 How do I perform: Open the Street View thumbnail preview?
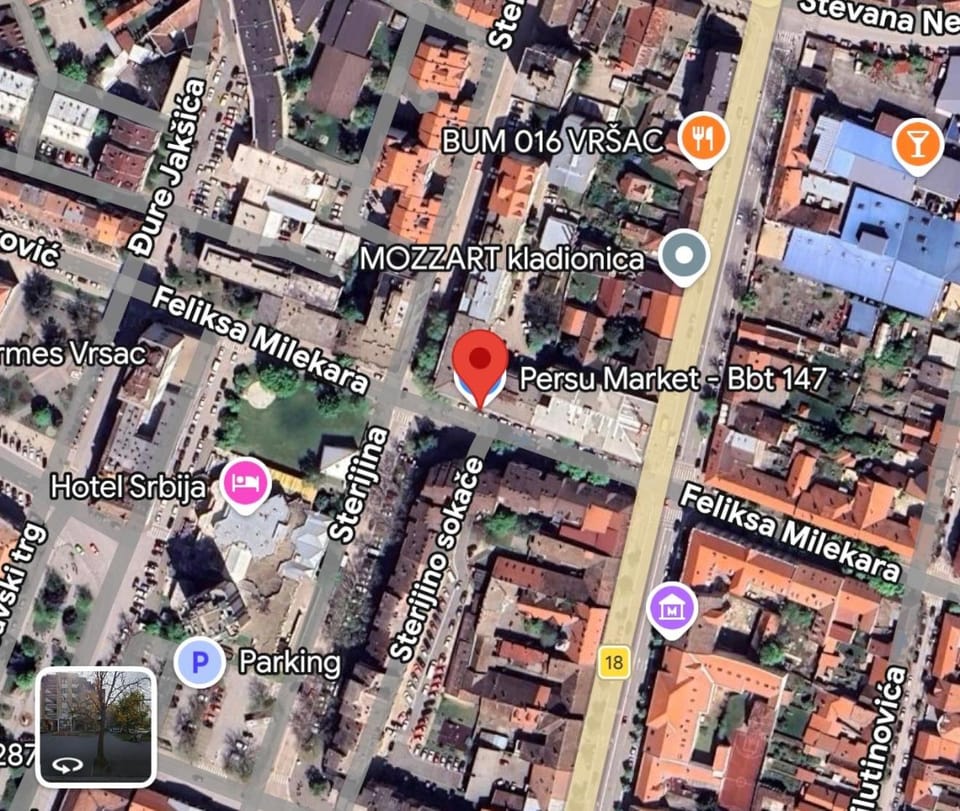point(96,727)
